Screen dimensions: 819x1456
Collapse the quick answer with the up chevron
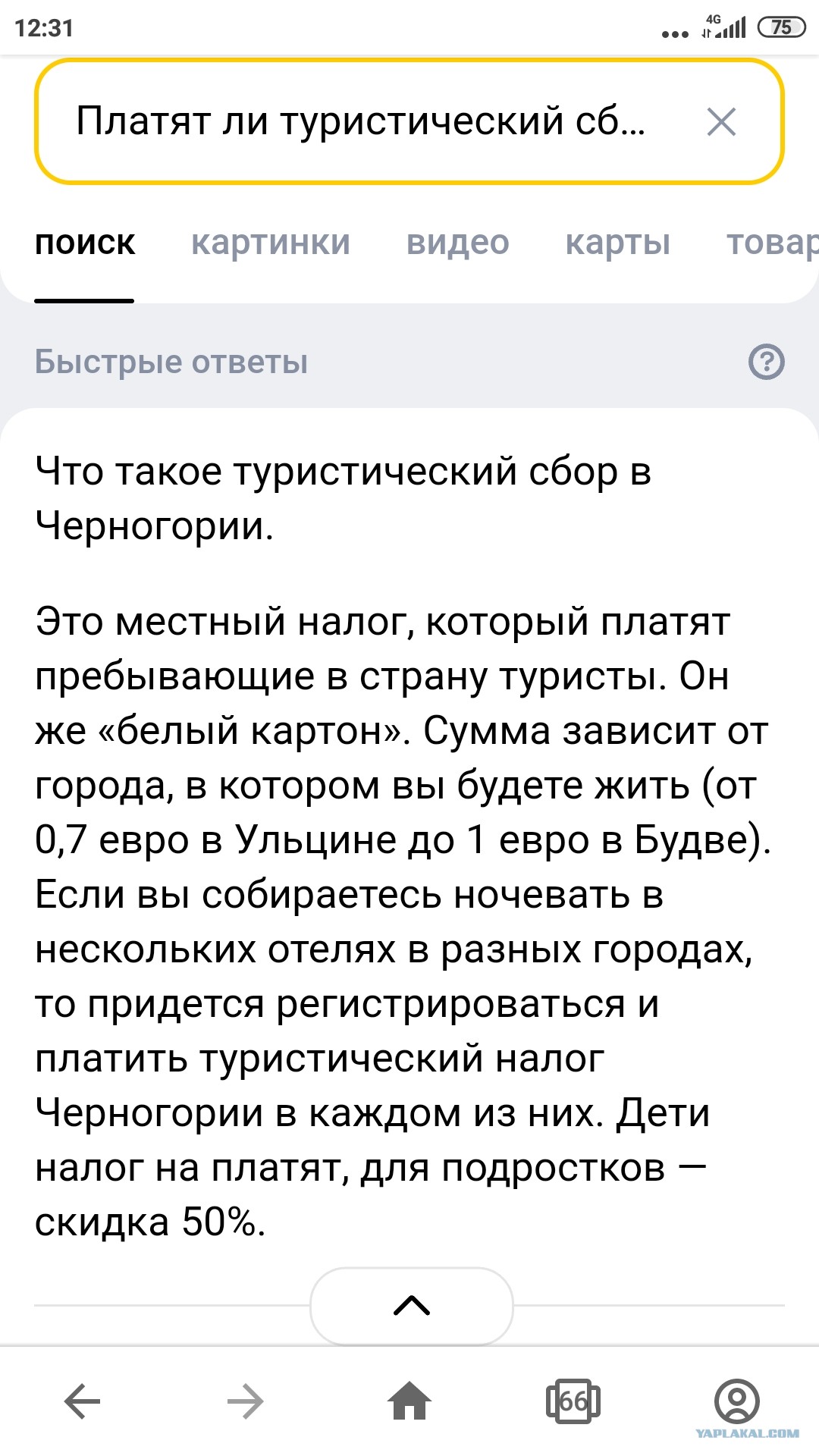tap(412, 1306)
